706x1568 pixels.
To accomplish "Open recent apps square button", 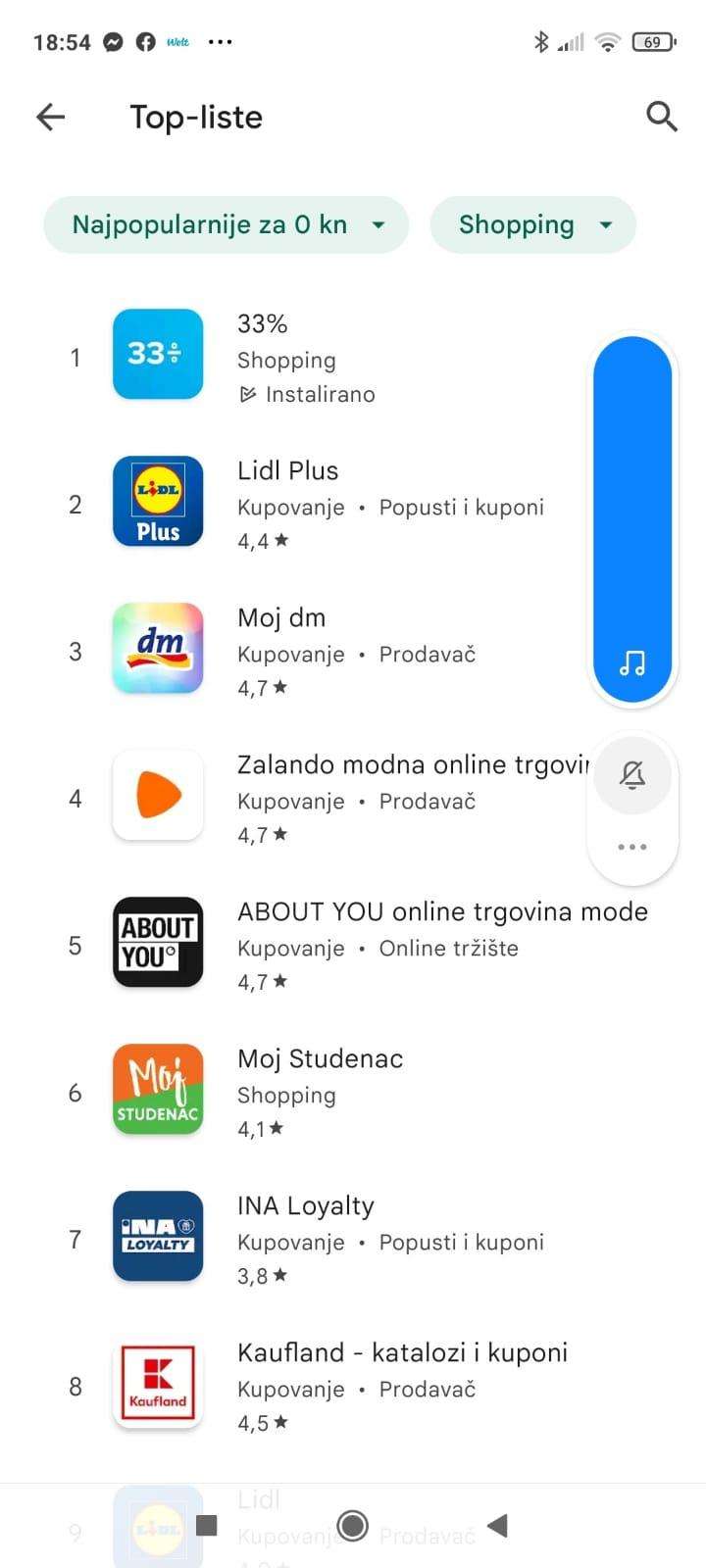I will pos(207,1525).
